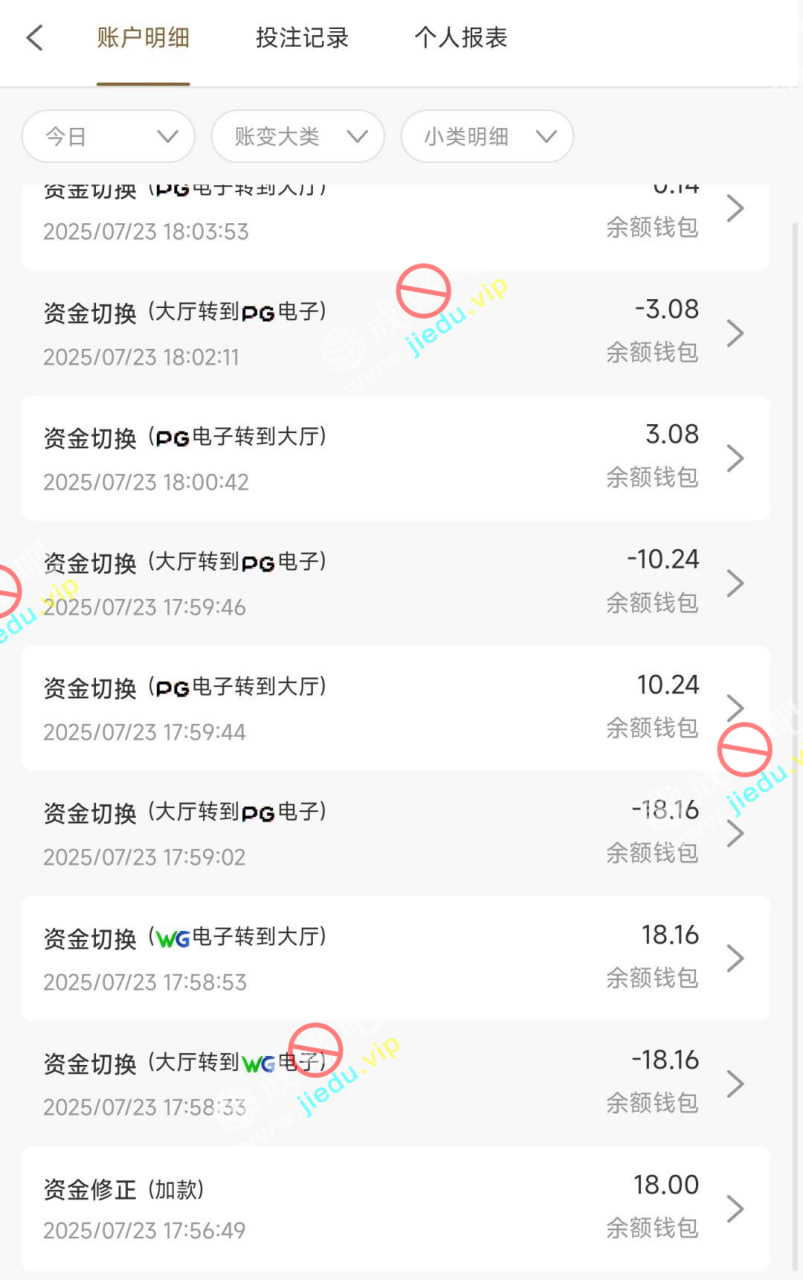This screenshot has height=1280, width=803.
Task: View the -10.24 record at 17:59:46
Action: coord(395,583)
